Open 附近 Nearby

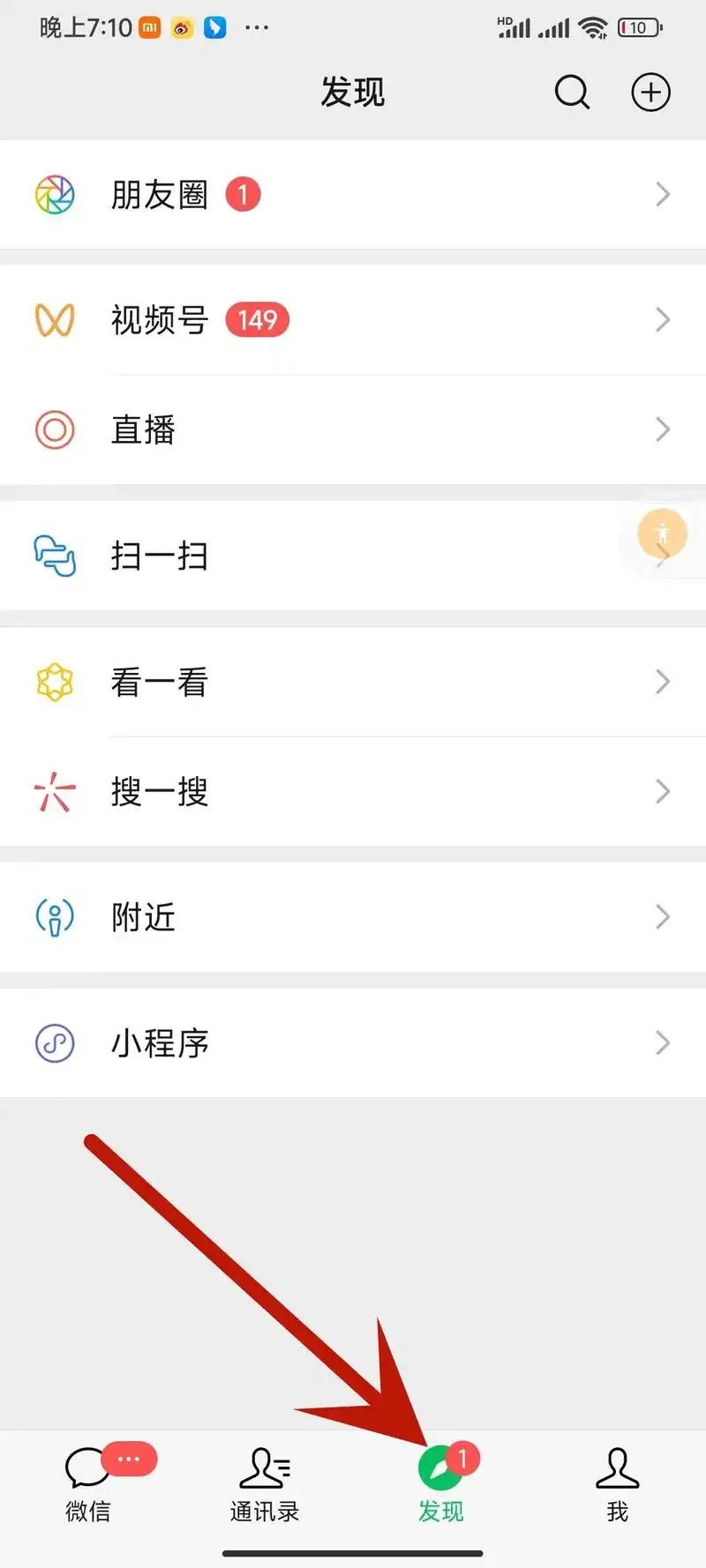(x=353, y=917)
